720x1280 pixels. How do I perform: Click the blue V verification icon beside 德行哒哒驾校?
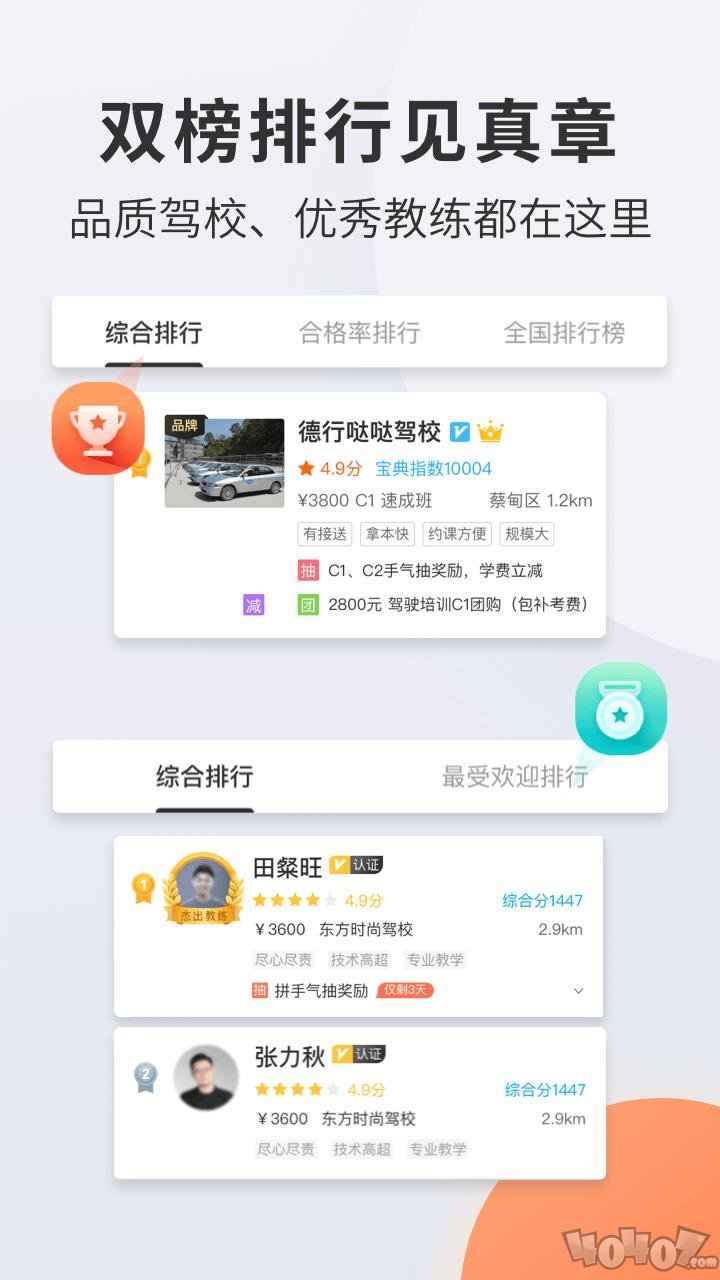pyautogui.click(x=460, y=432)
